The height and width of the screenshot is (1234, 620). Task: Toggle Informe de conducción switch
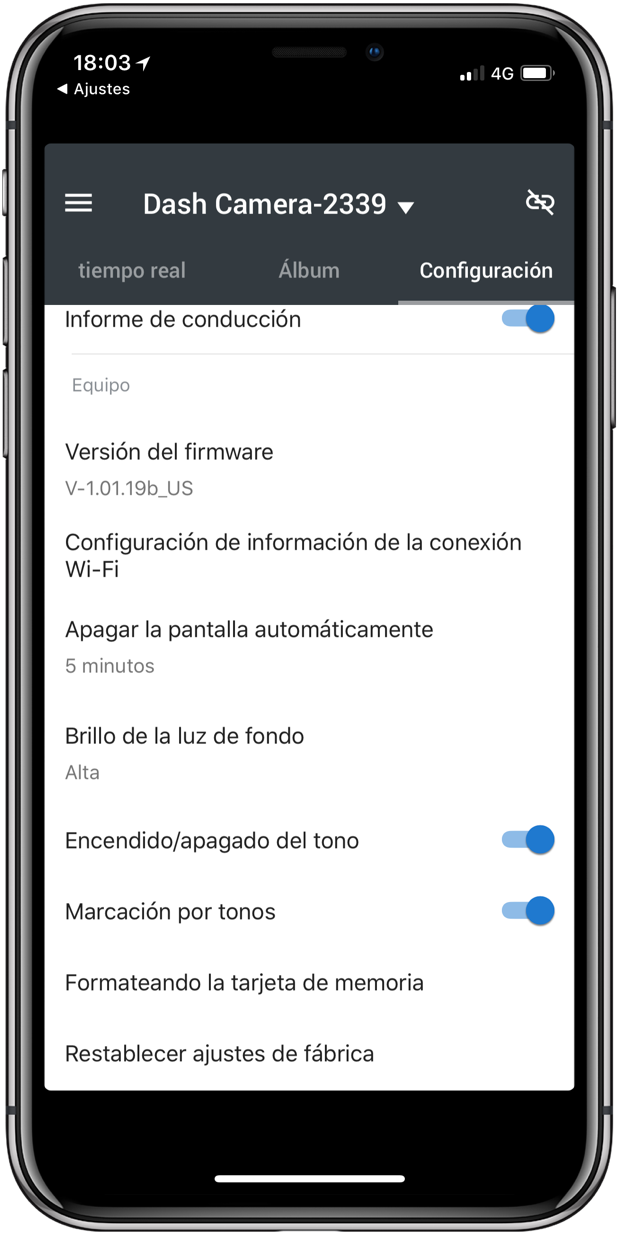[x=528, y=319]
